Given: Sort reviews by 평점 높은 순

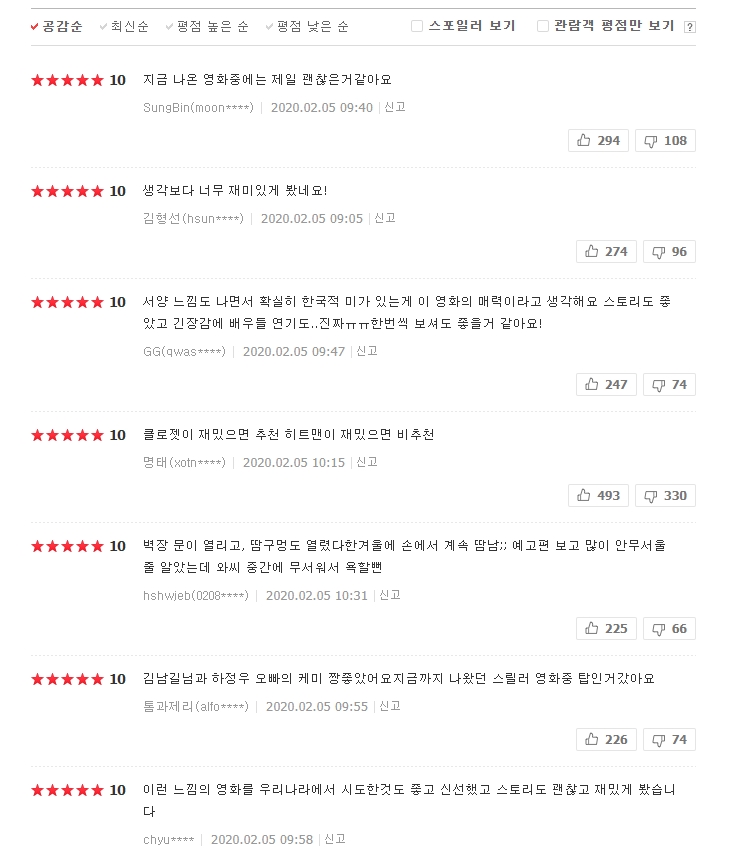Looking at the screenshot, I should pos(212,27).
